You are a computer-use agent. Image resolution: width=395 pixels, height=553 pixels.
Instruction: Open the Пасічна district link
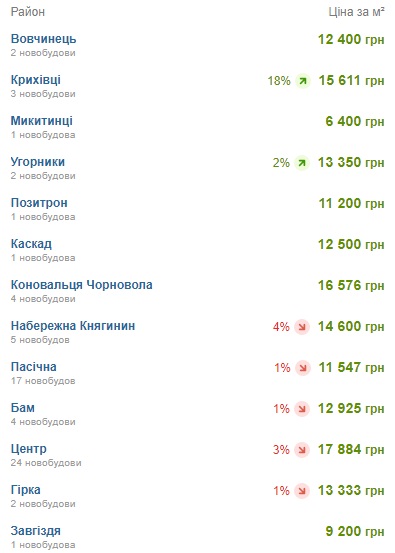[x=34, y=367]
